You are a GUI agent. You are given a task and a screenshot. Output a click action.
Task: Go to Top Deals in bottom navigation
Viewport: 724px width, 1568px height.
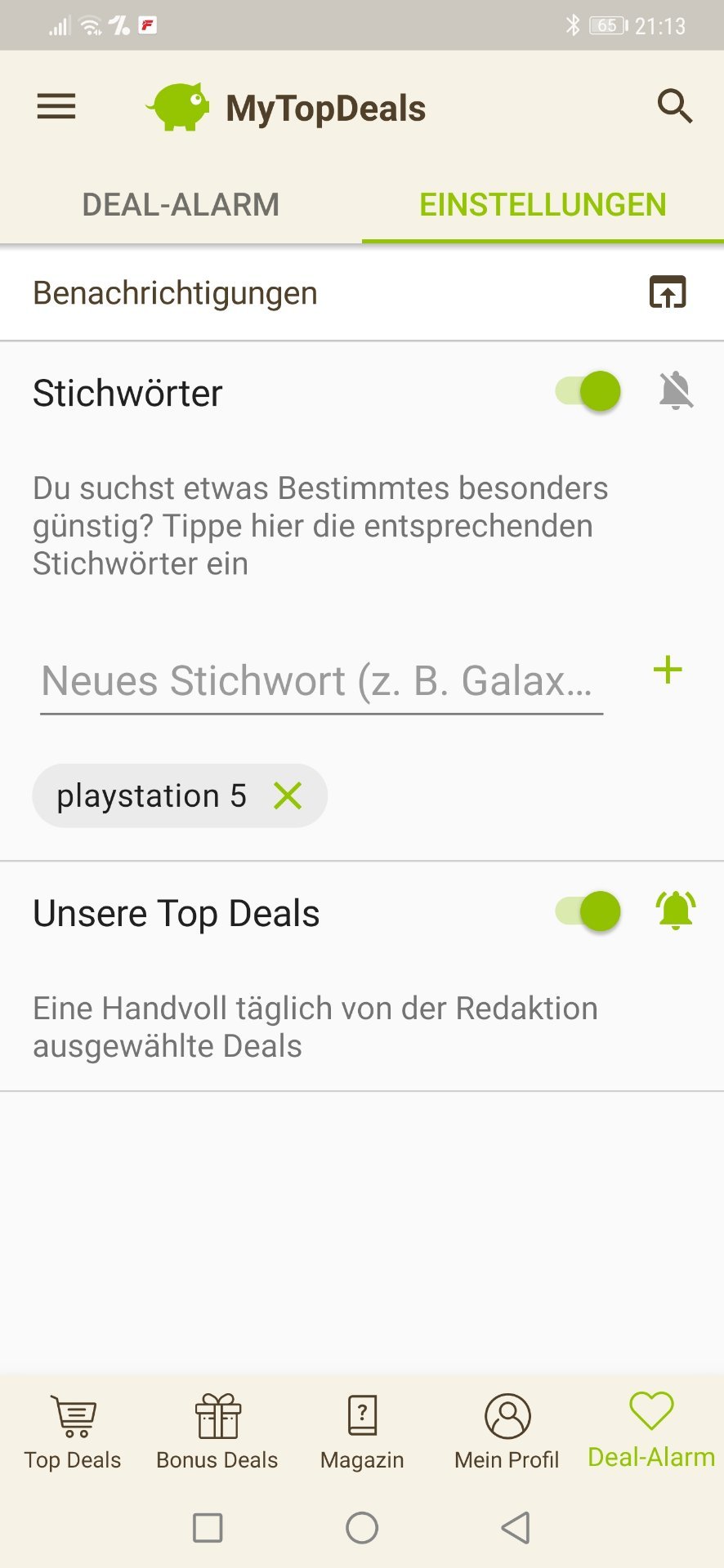(73, 1432)
